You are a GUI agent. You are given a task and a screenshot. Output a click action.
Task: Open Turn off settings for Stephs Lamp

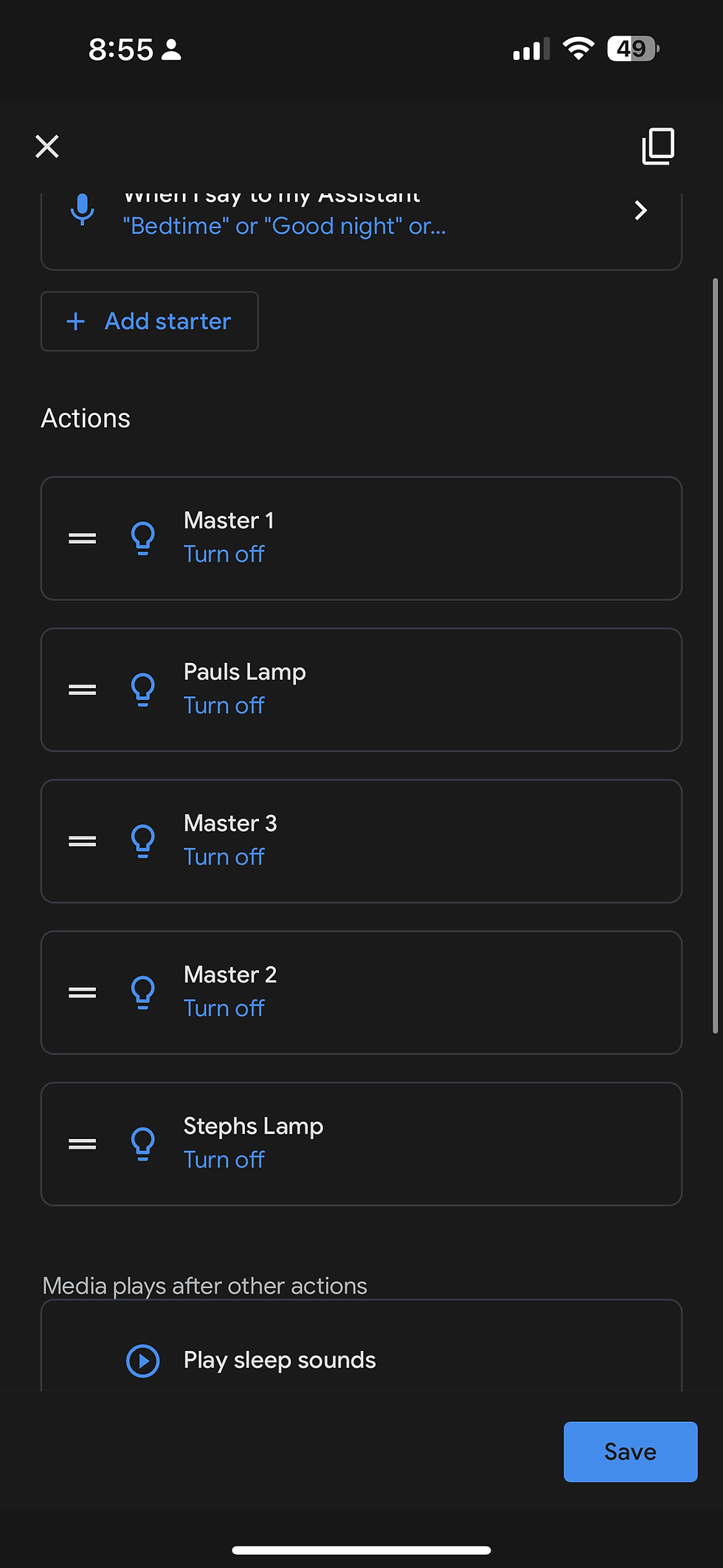click(224, 1159)
